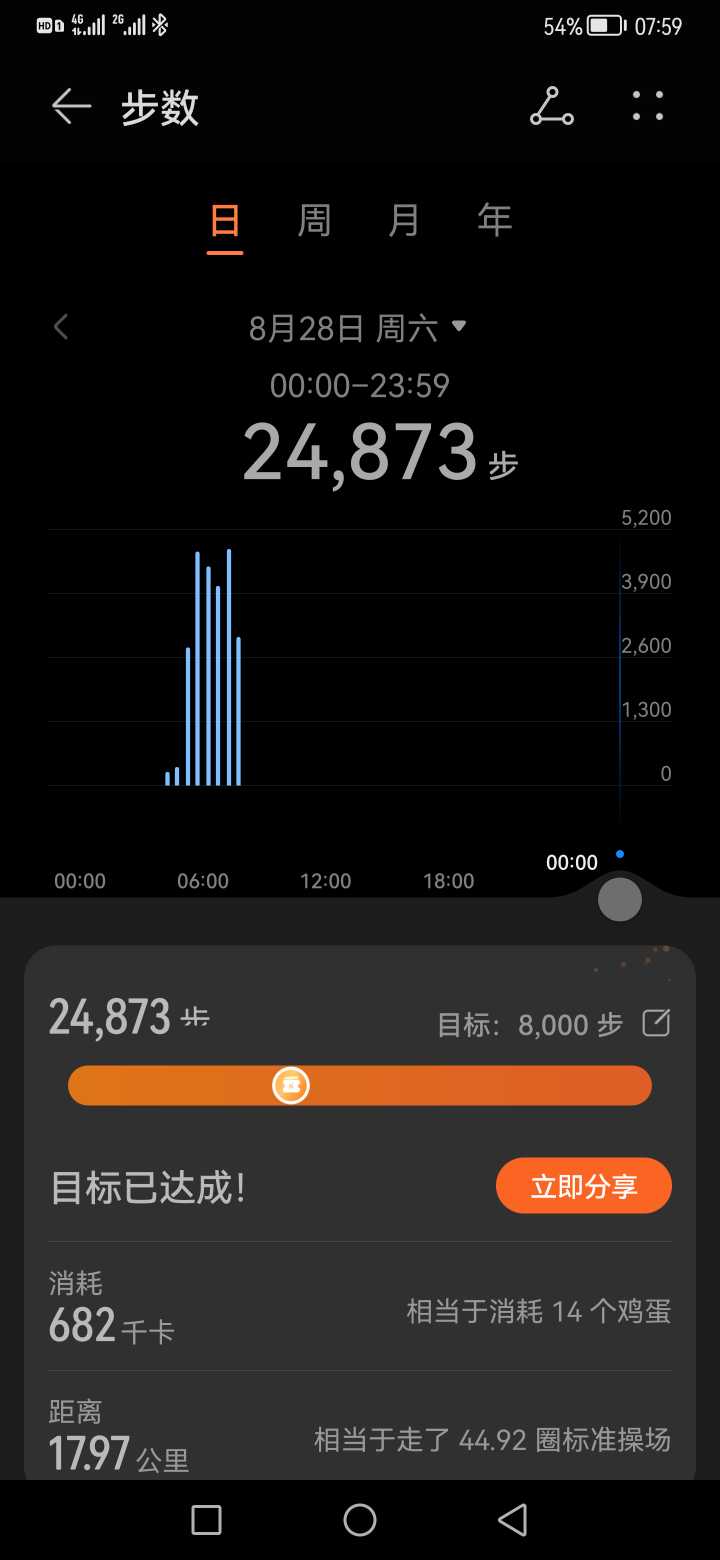Switch to the 月 month tab
Viewport: 720px width, 1560px height.
click(x=404, y=220)
